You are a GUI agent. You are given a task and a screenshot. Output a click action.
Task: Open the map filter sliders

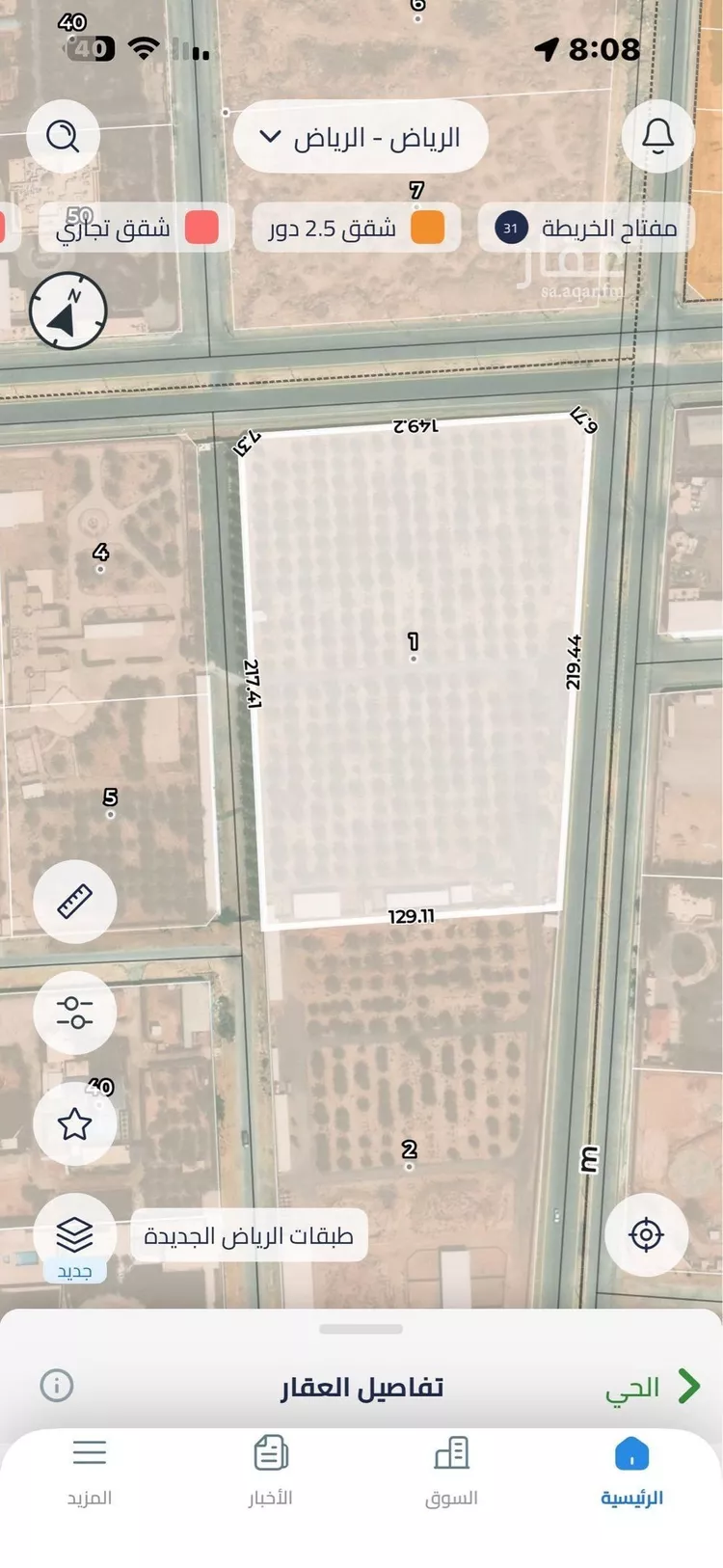(75, 1013)
